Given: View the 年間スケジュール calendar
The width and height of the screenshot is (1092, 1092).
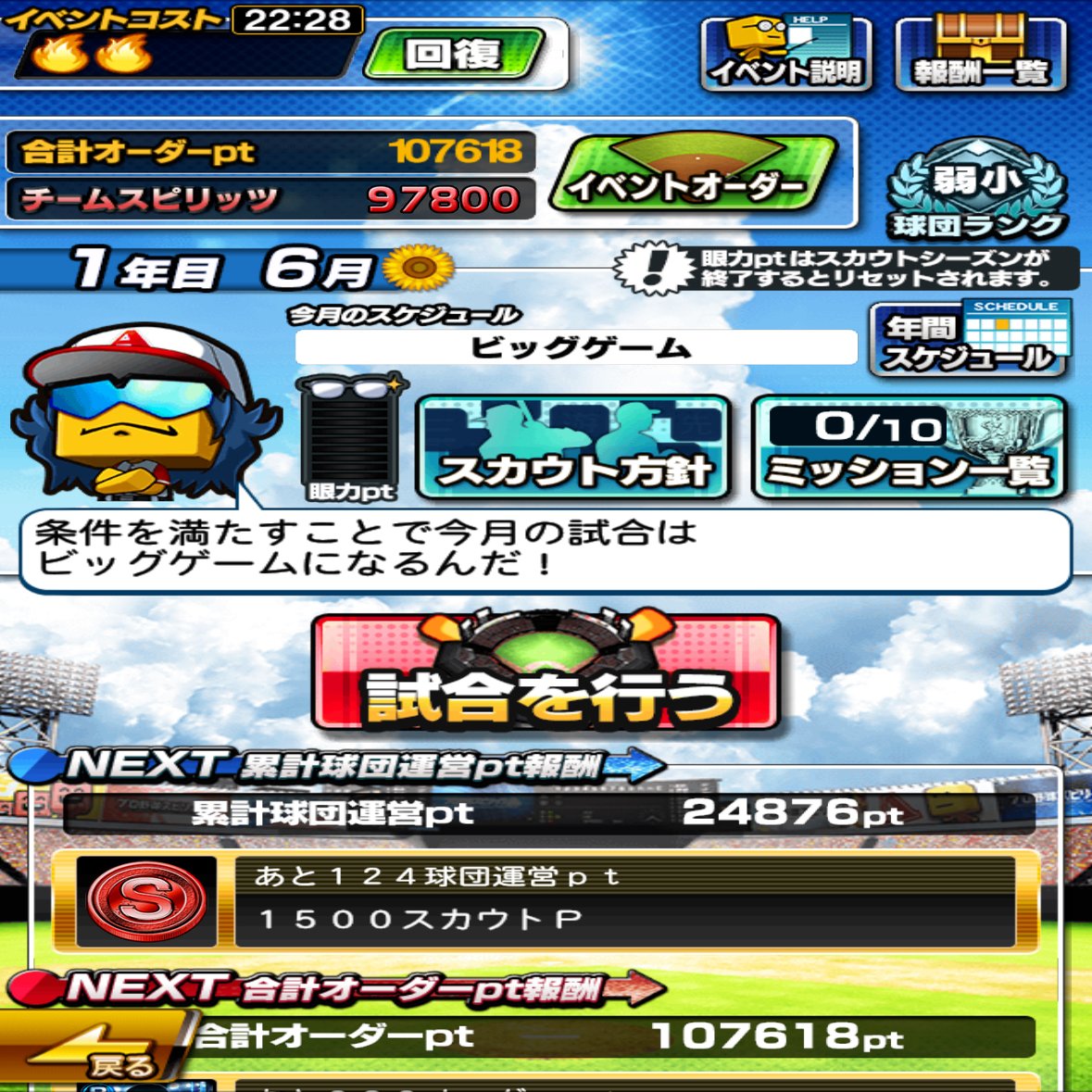Looking at the screenshot, I should click(x=969, y=340).
